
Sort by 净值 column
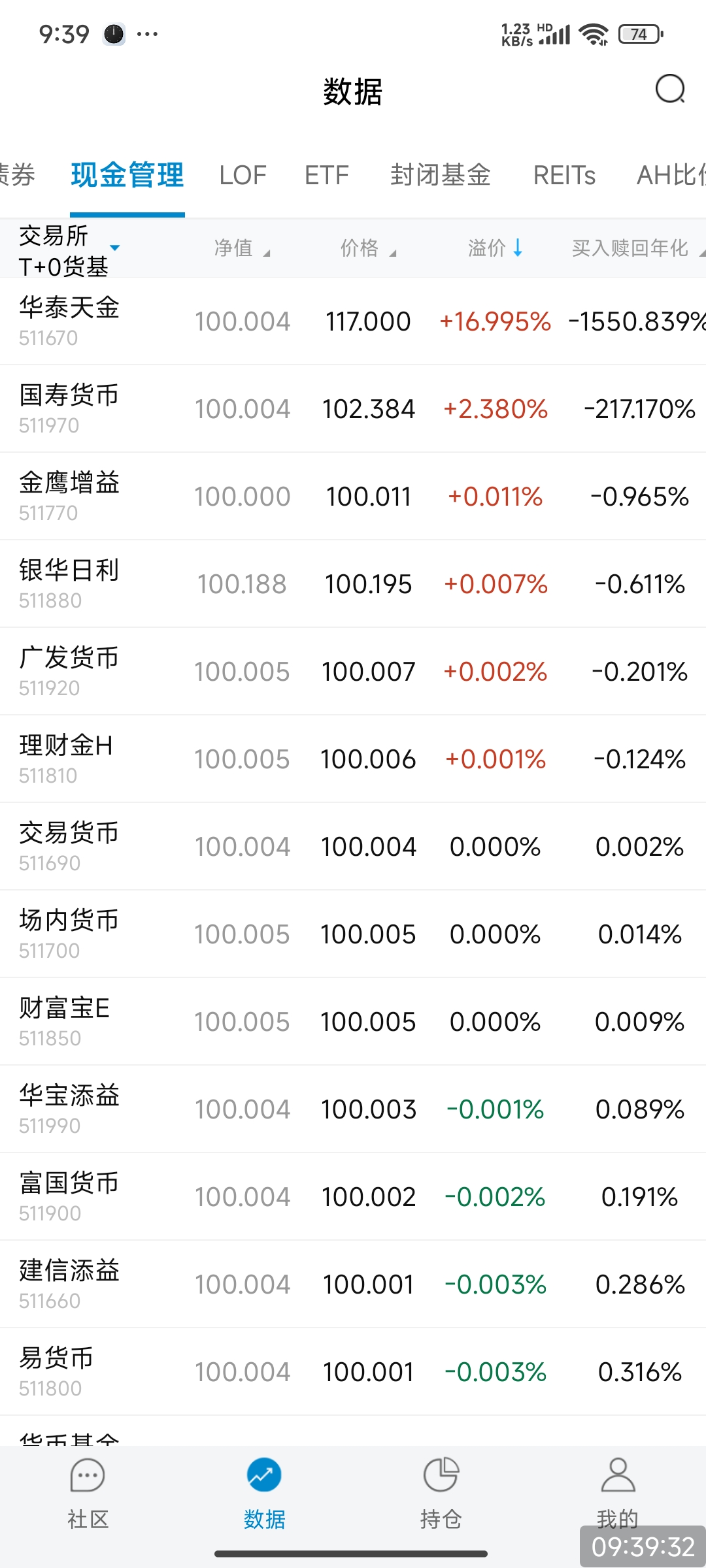(241, 248)
